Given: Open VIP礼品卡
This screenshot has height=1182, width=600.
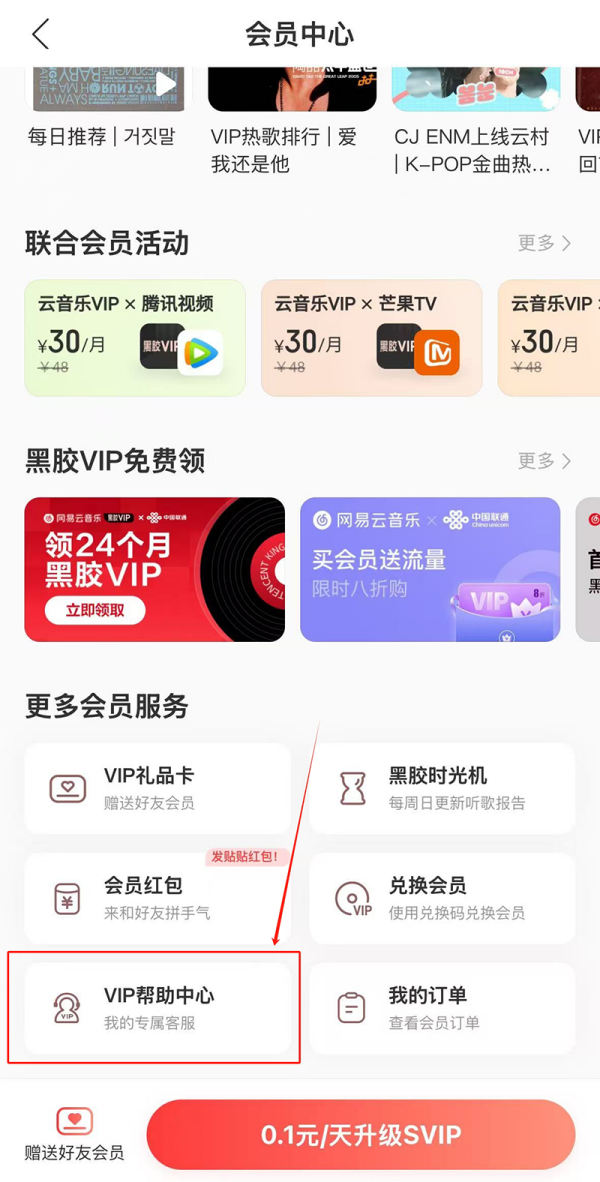Looking at the screenshot, I should (157, 788).
